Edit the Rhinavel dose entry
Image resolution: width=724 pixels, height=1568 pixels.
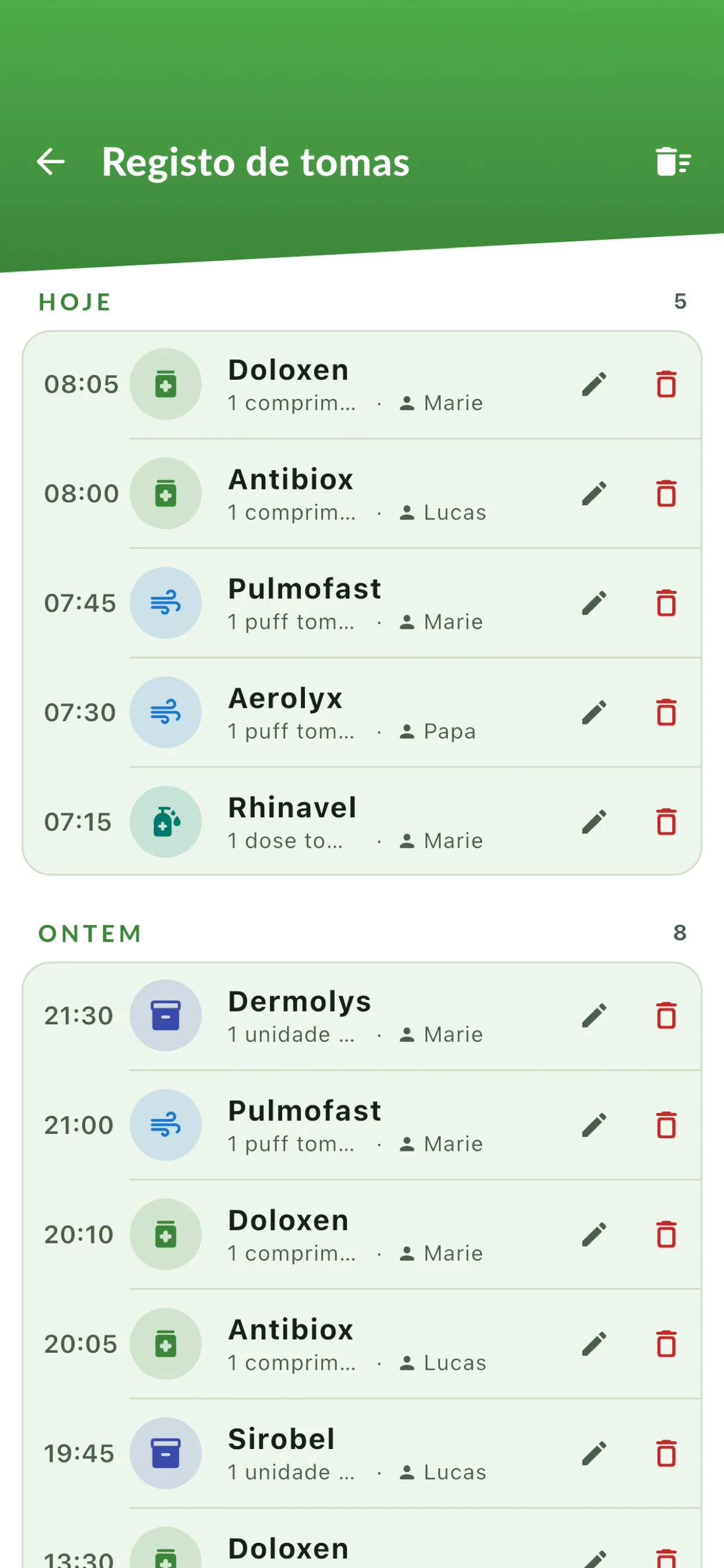pos(595,822)
